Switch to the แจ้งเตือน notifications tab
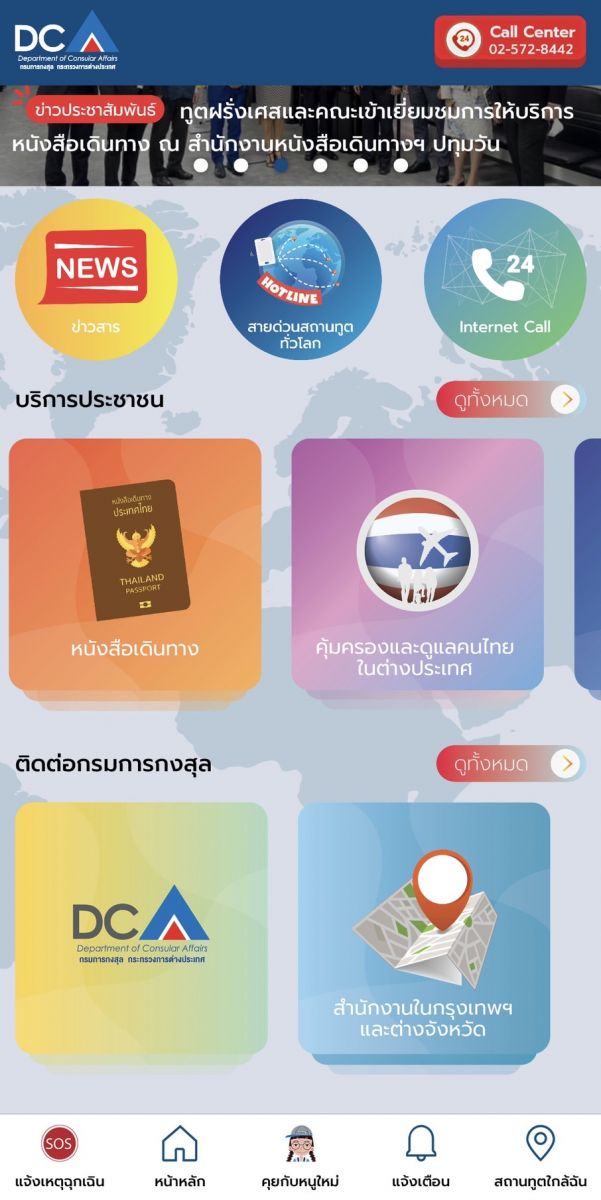Viewport: 601px width, 1200px height. (x=420, y=1155)
